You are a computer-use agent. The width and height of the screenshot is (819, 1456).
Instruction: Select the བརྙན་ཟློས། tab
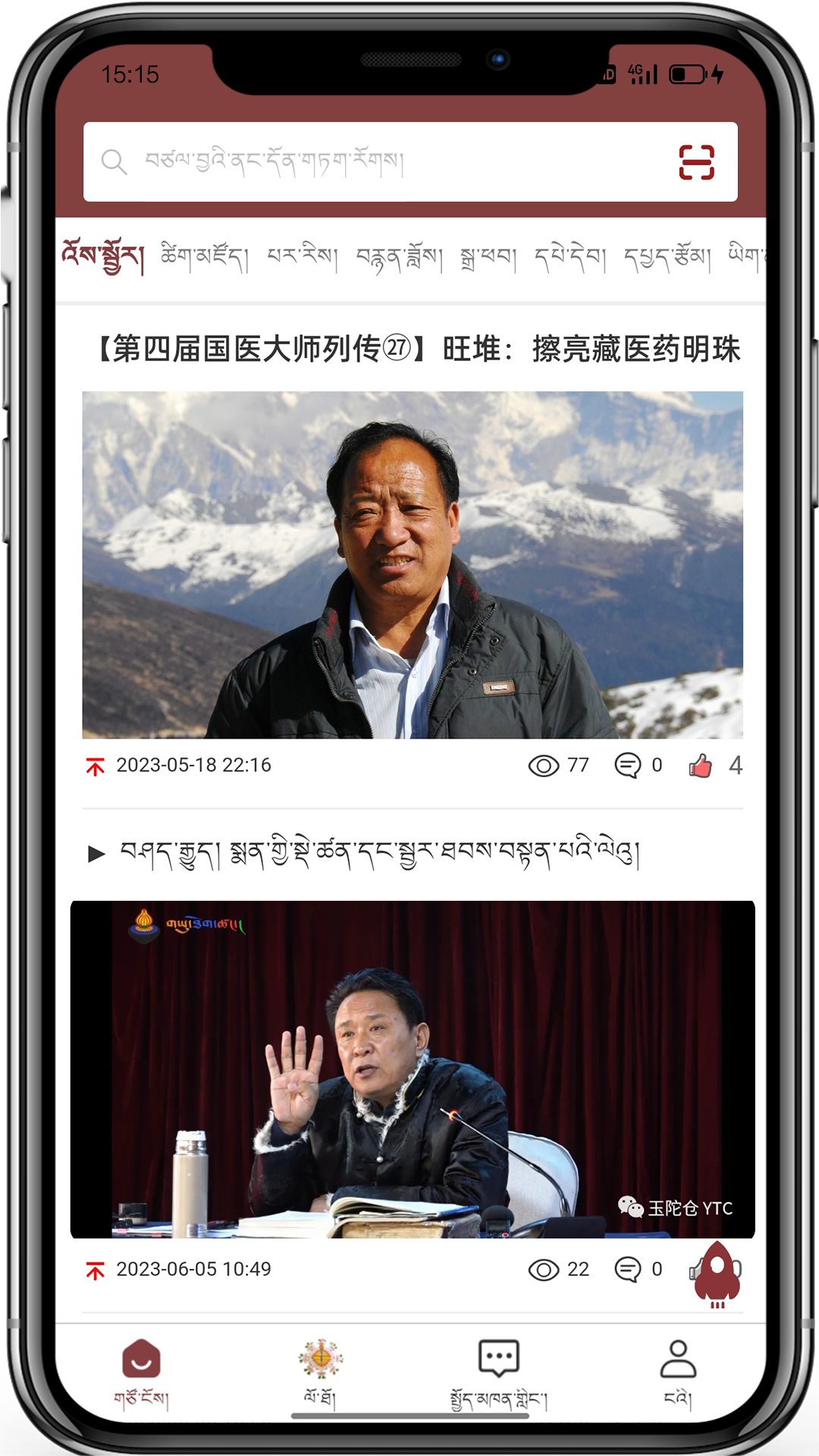[400, 258]
